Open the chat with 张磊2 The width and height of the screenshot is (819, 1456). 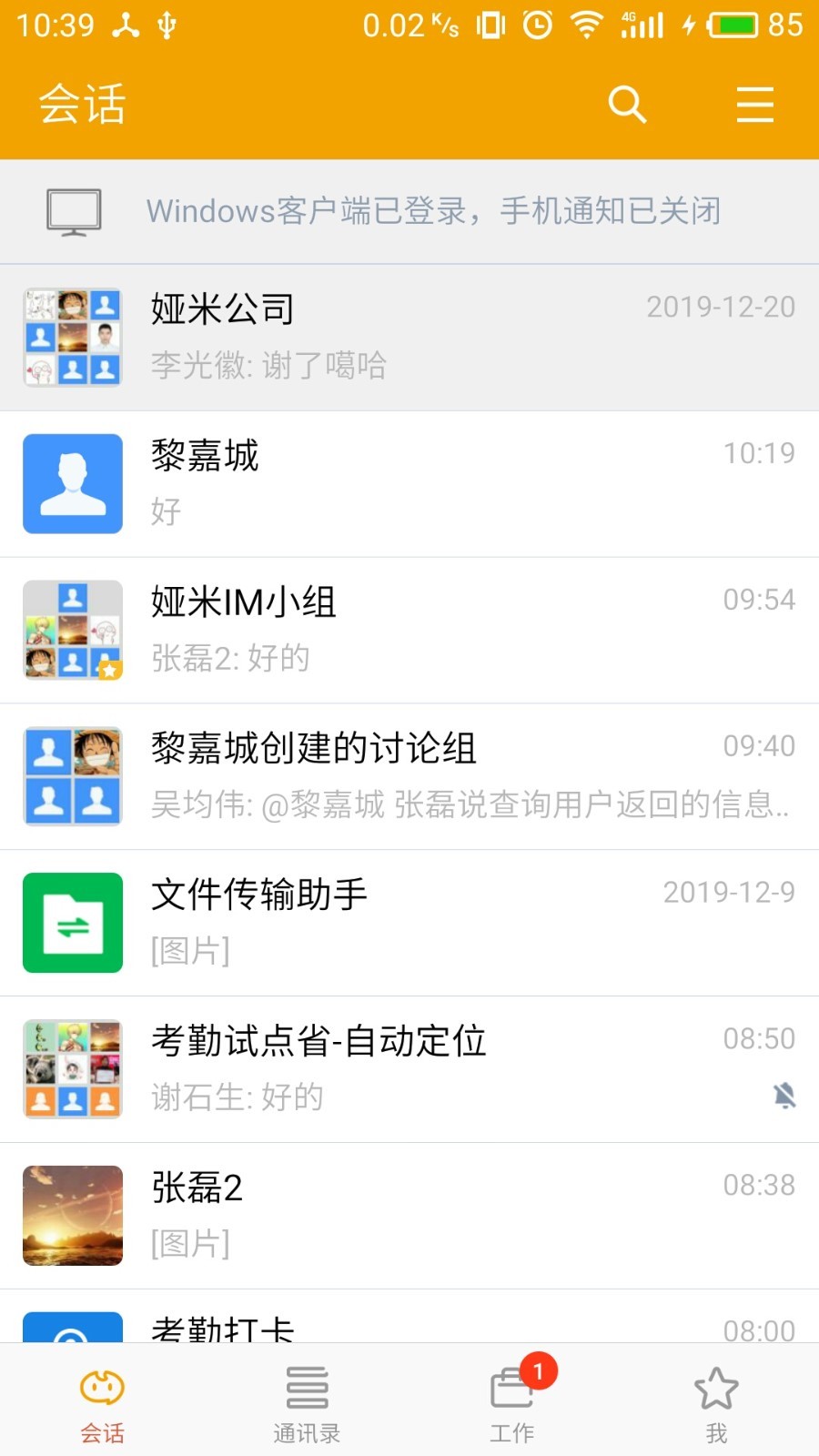(409, 1216)
